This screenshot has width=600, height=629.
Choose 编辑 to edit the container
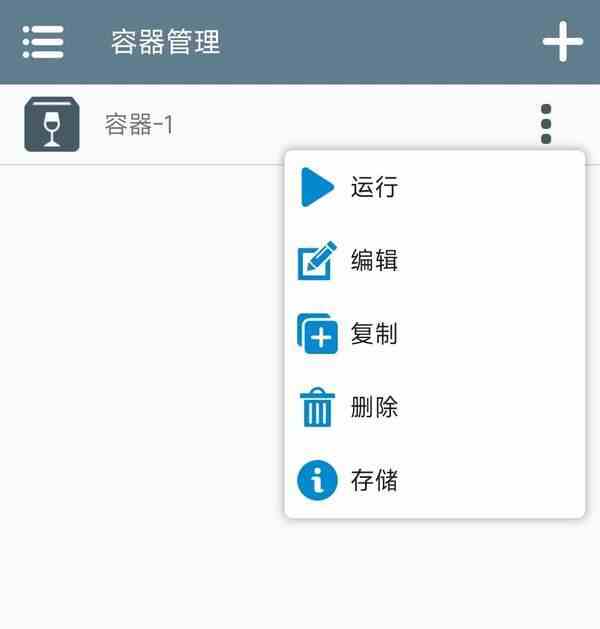coord(374,261)
